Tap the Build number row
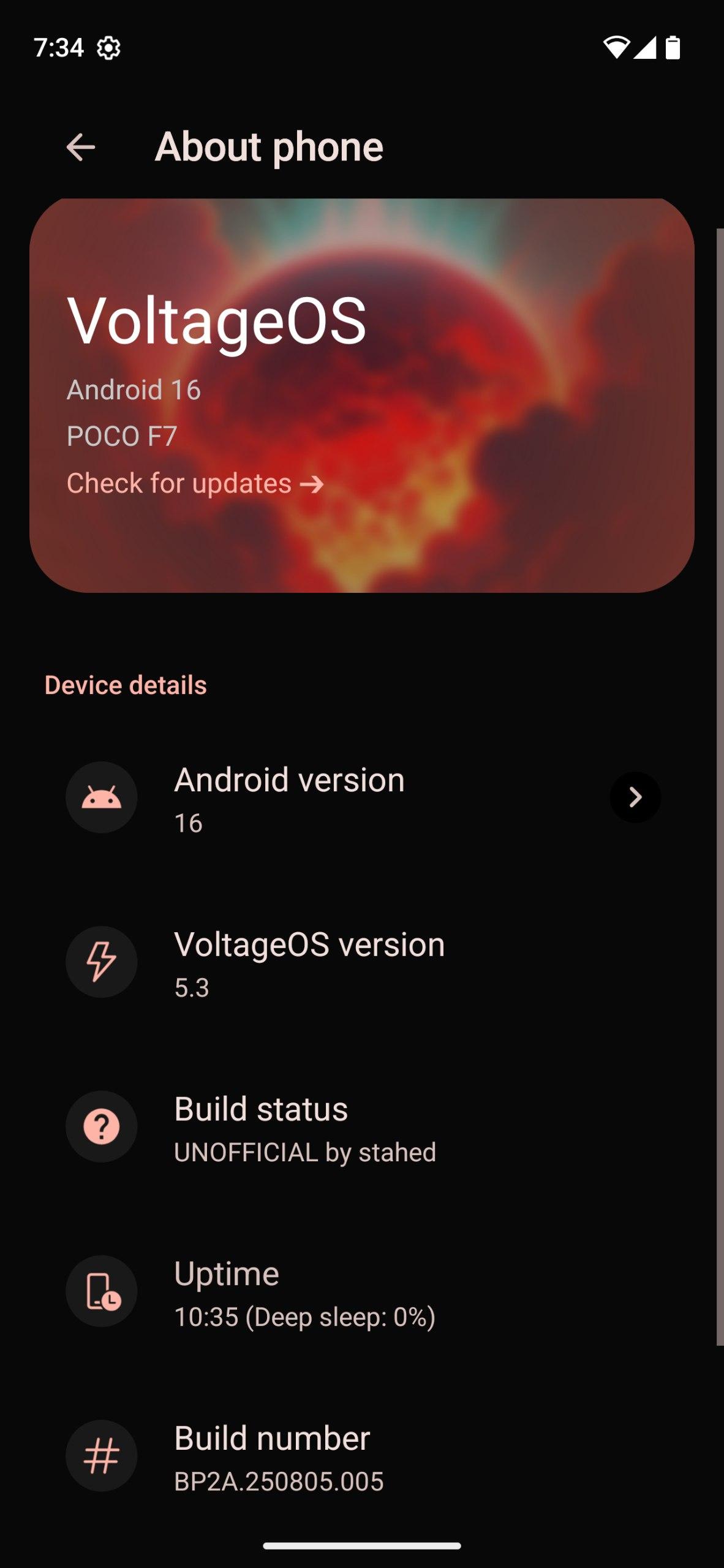The width and height of the screenshot is (724, 1568). click(361, 1457)
